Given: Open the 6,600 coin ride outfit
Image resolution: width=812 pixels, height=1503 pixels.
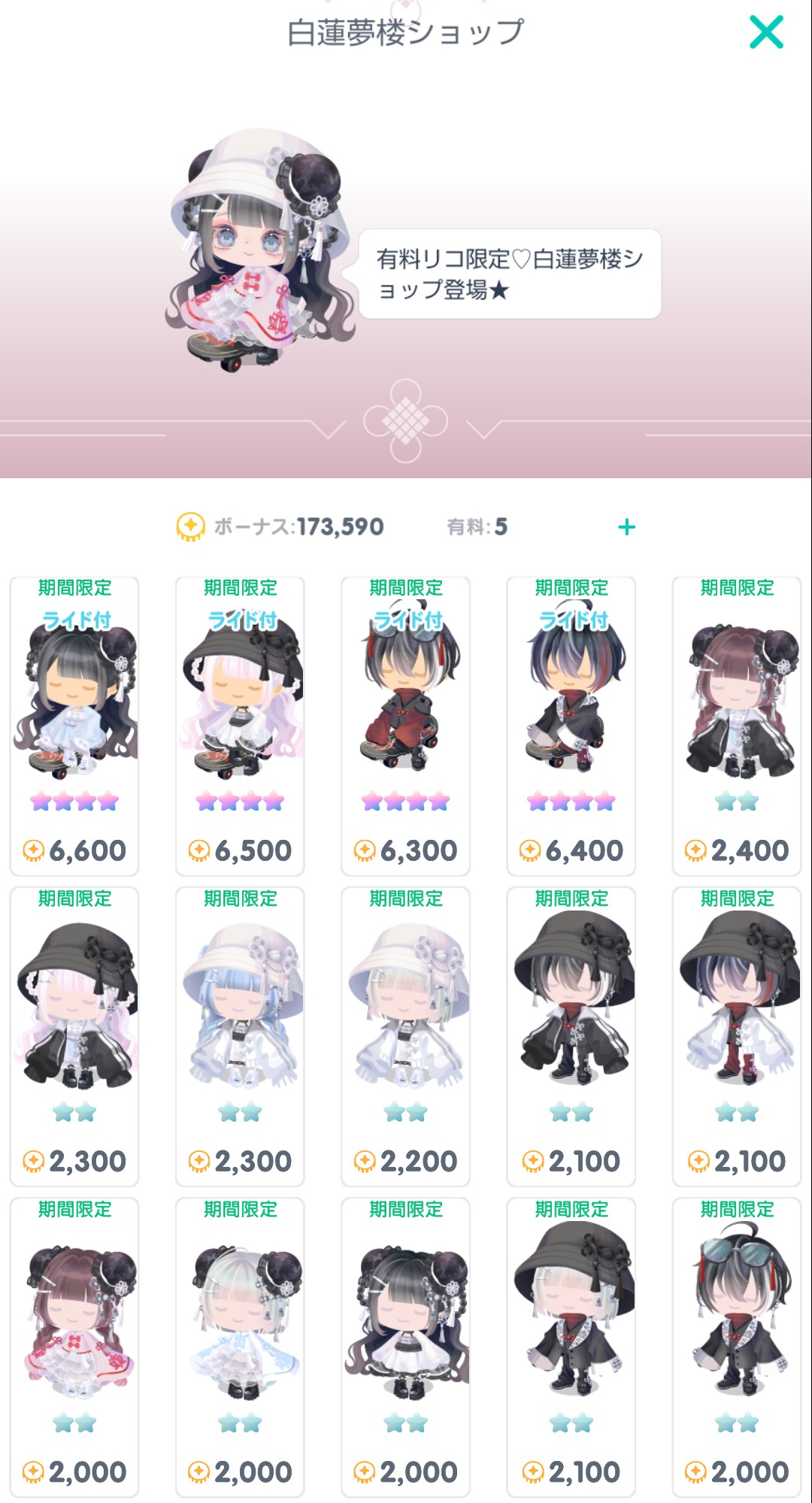Looking at the screenshot, I should click(74, 726).
